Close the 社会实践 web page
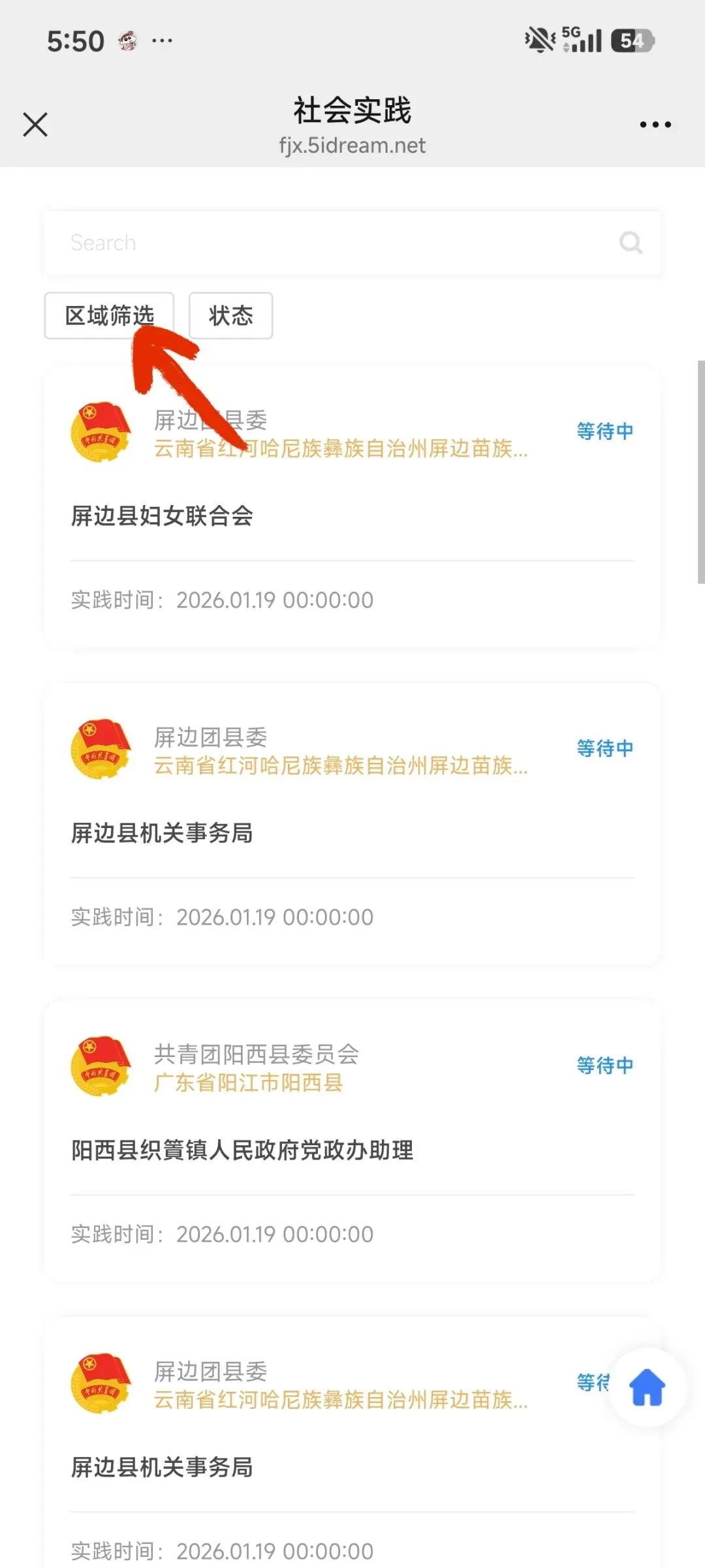This screenshot has width=705, height=1568. pos(35,124)
